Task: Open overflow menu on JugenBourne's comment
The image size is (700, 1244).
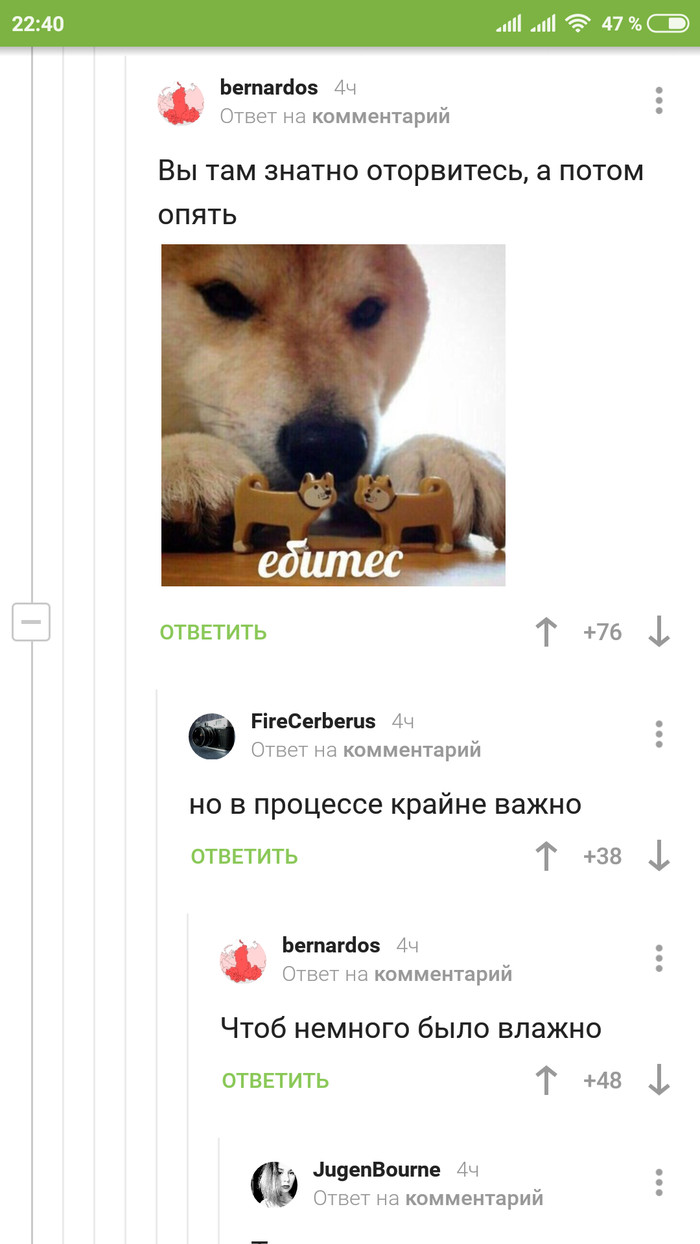Action: coord(659,1182)
